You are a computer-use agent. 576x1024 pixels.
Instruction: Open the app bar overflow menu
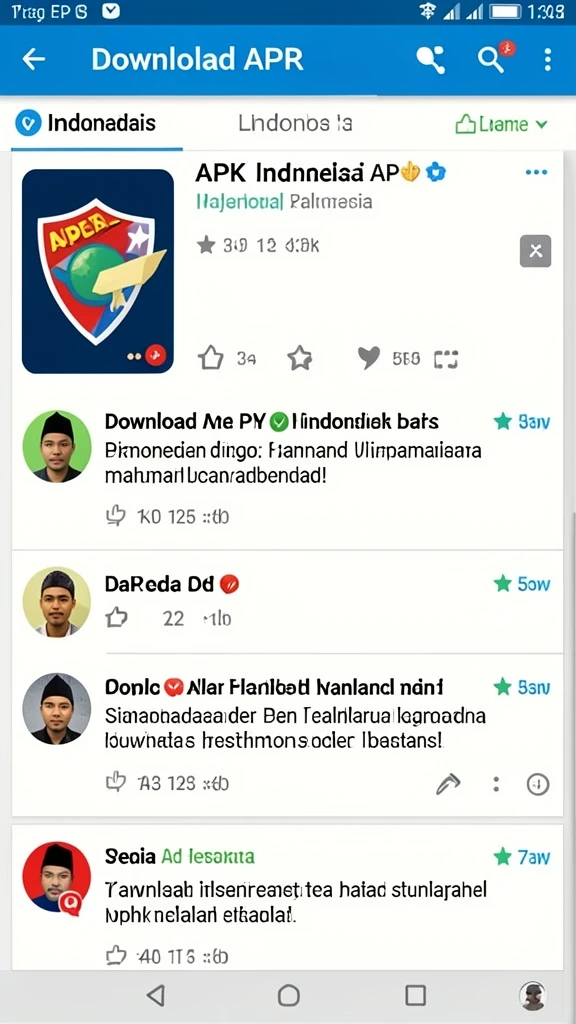(547, 59)
